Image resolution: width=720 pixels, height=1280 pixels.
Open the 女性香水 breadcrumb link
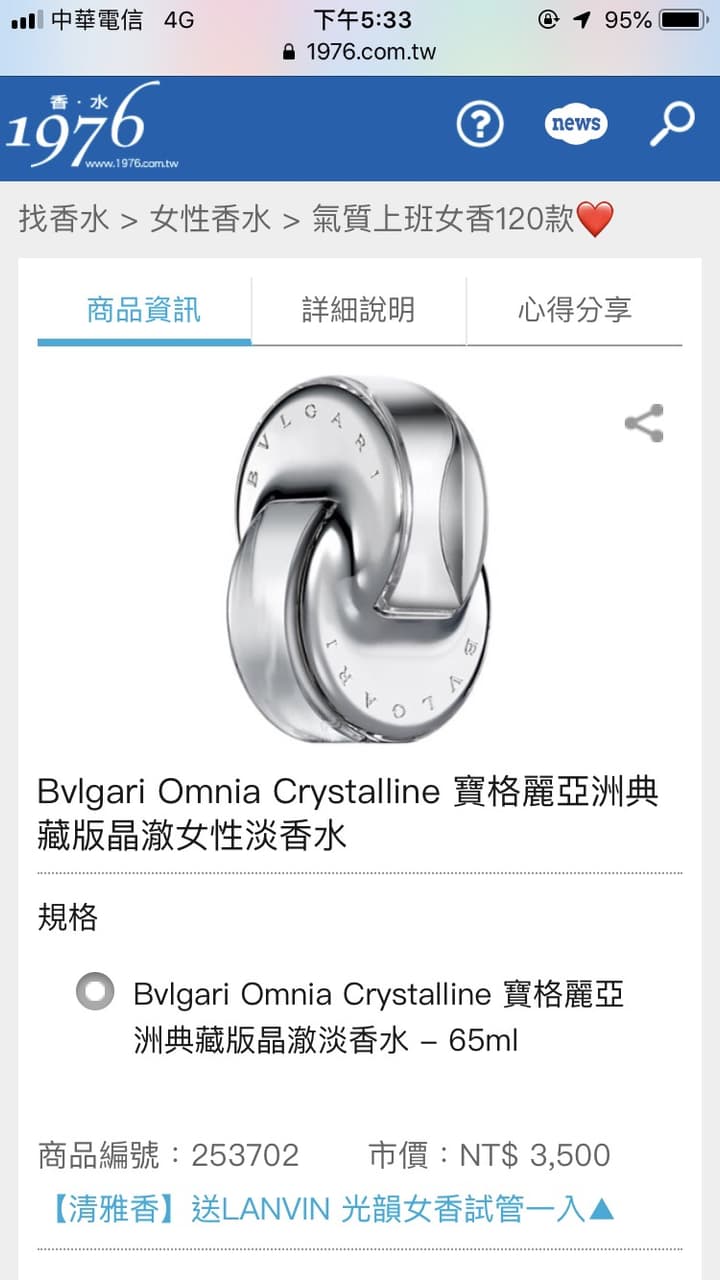210,219
